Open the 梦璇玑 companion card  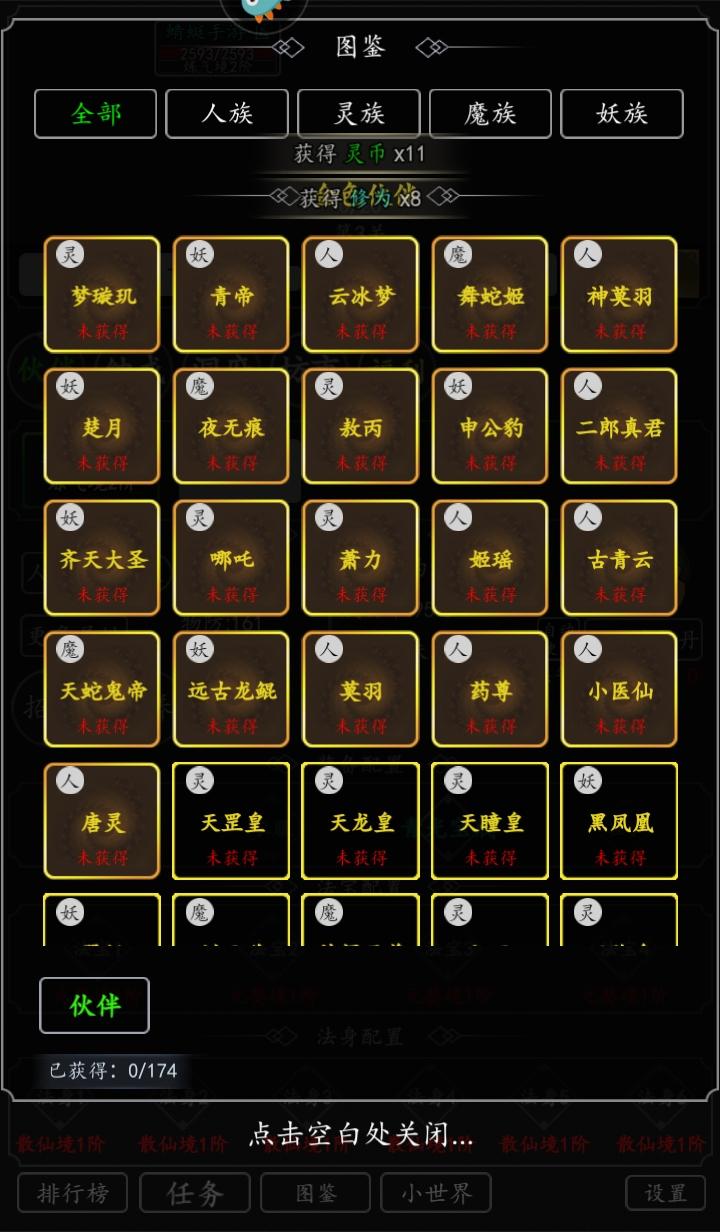pyautogui.click(x=102, y=295)
